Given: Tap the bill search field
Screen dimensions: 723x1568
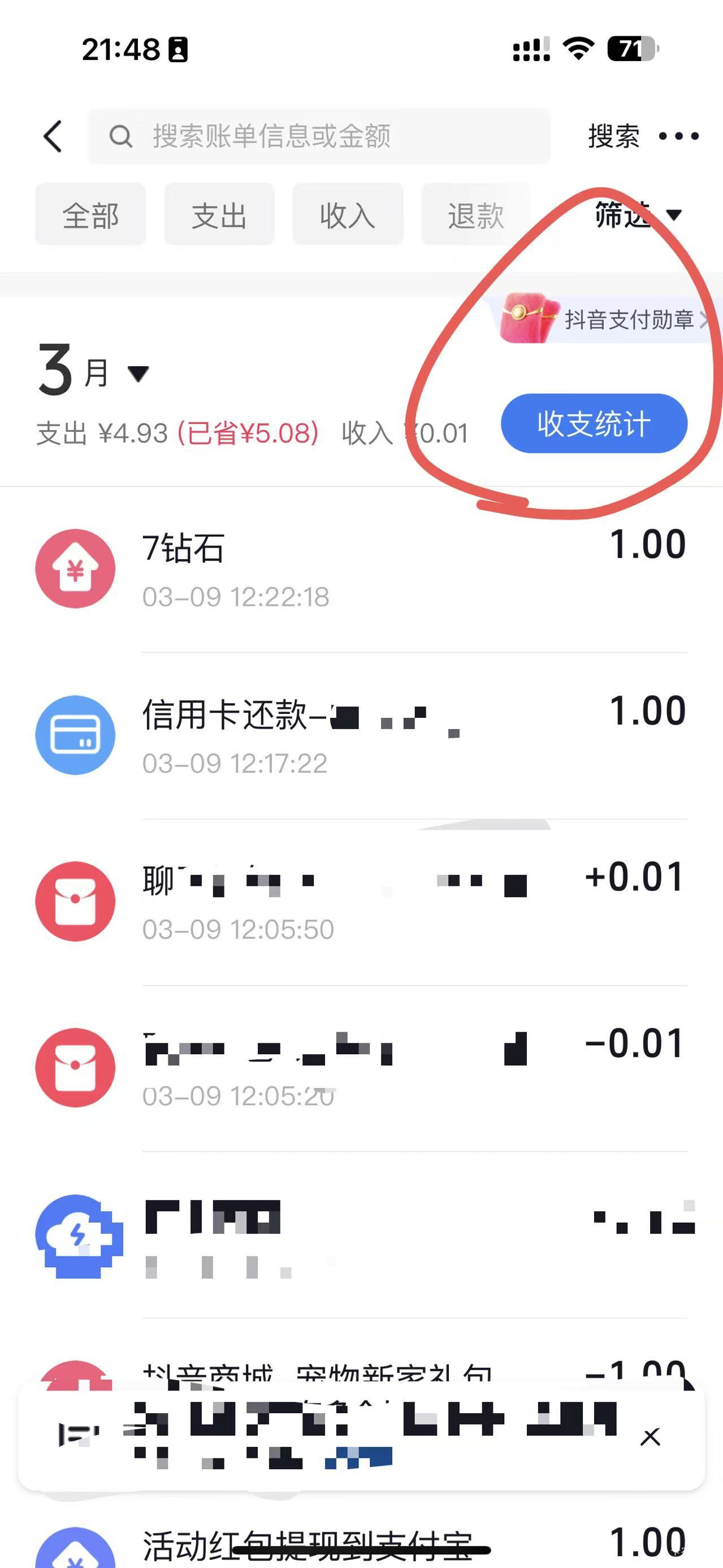Looking at the screenshot, I should [319, 136].
